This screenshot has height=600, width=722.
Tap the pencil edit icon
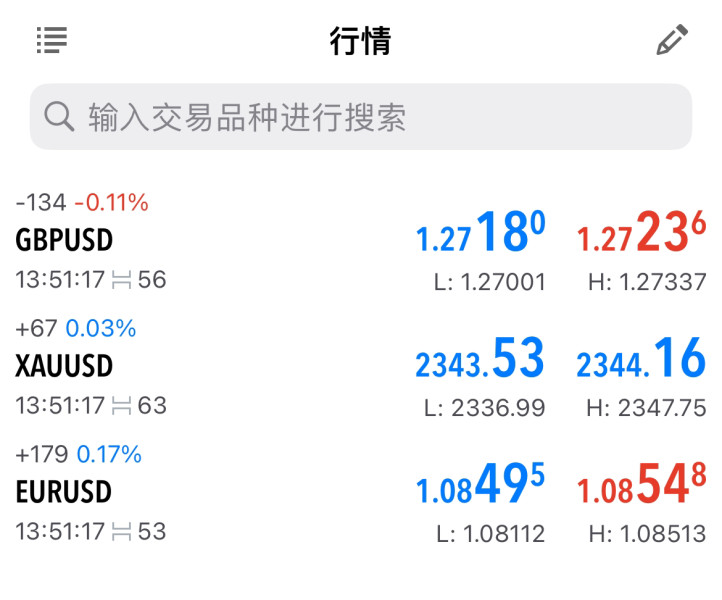pos(672,40)
